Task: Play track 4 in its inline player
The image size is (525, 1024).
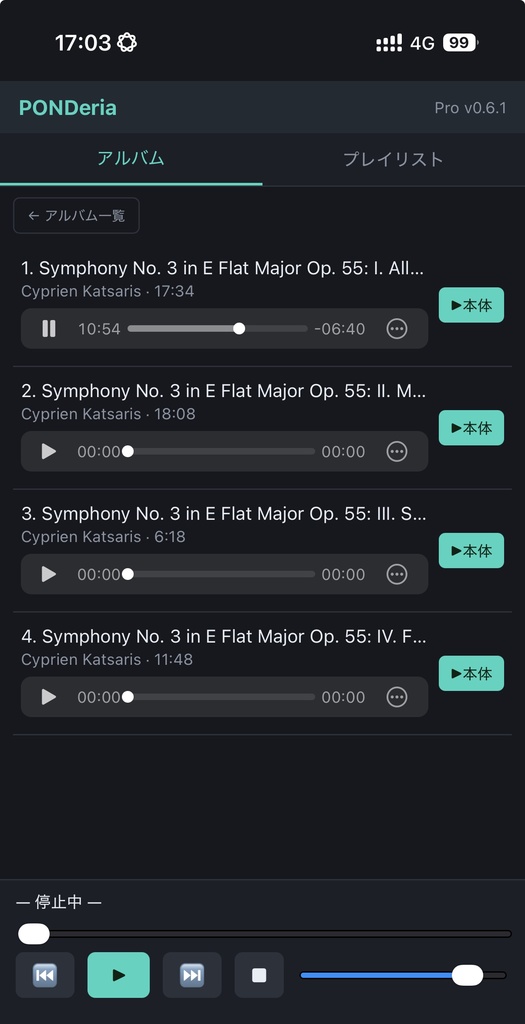Action: (x=49, y=697)
